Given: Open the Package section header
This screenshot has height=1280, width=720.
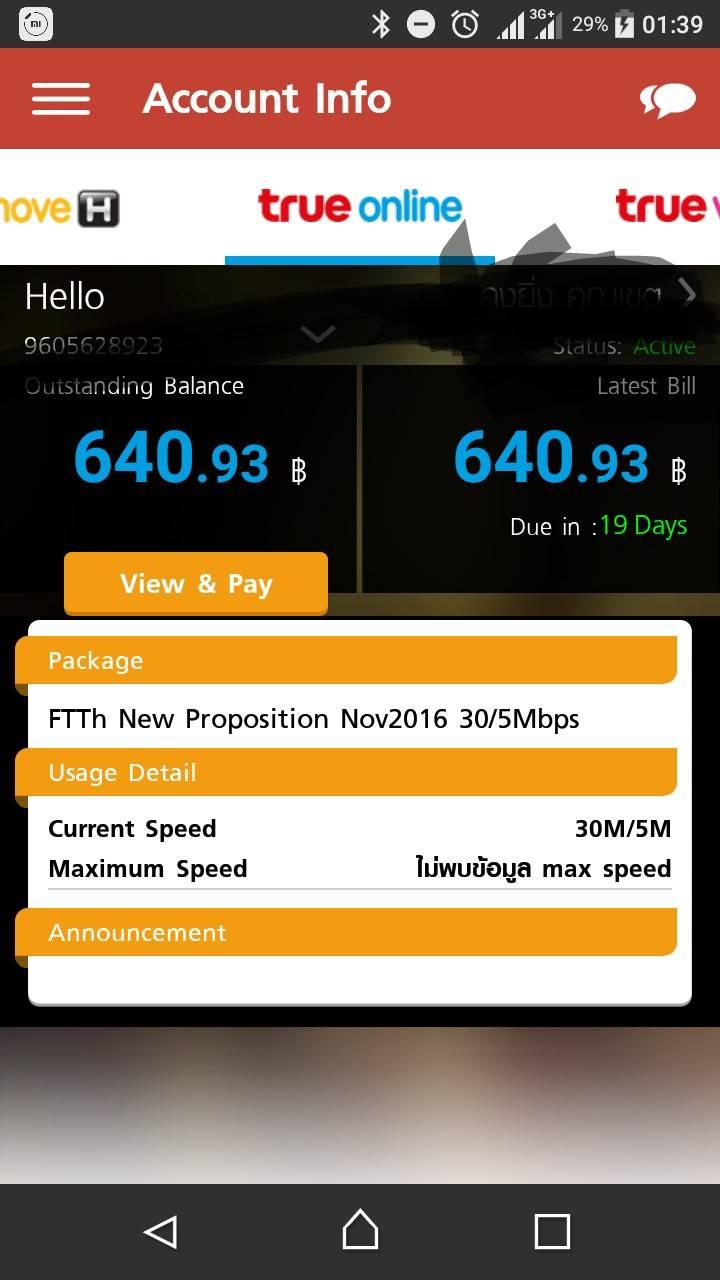Looking at the screenshot, I should click(x=346, y=660).
